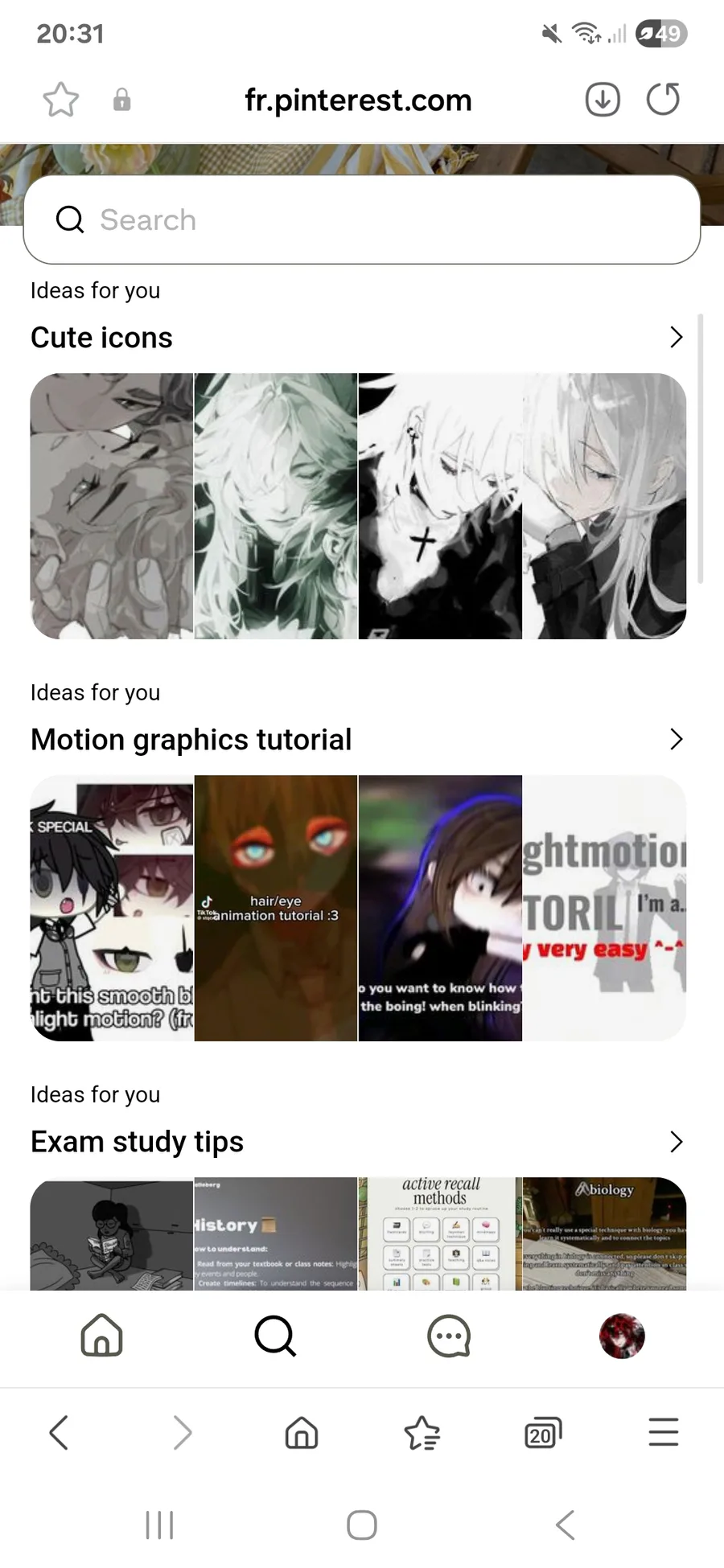Go back in the browser toolbar
Screen dimensions: 724x1568
click(60, 1433)
